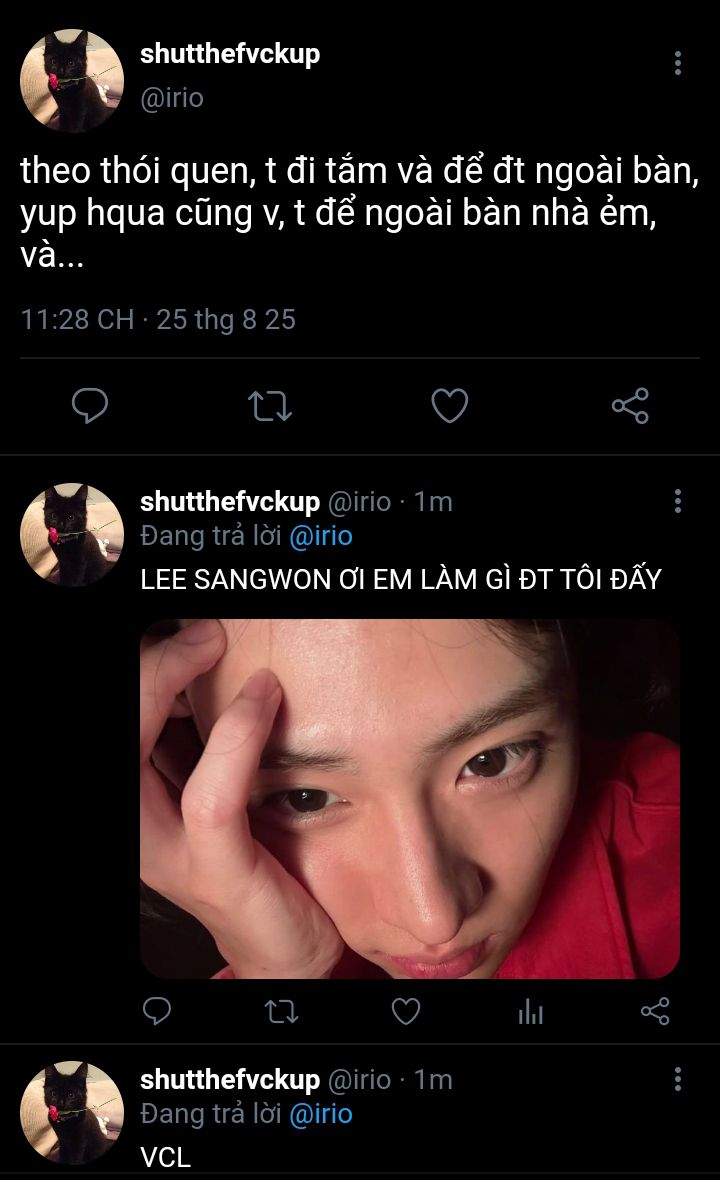Retweet the "theo thói quen" tweet
This screenshot has height=1180, width=720.
pos(269,405)
